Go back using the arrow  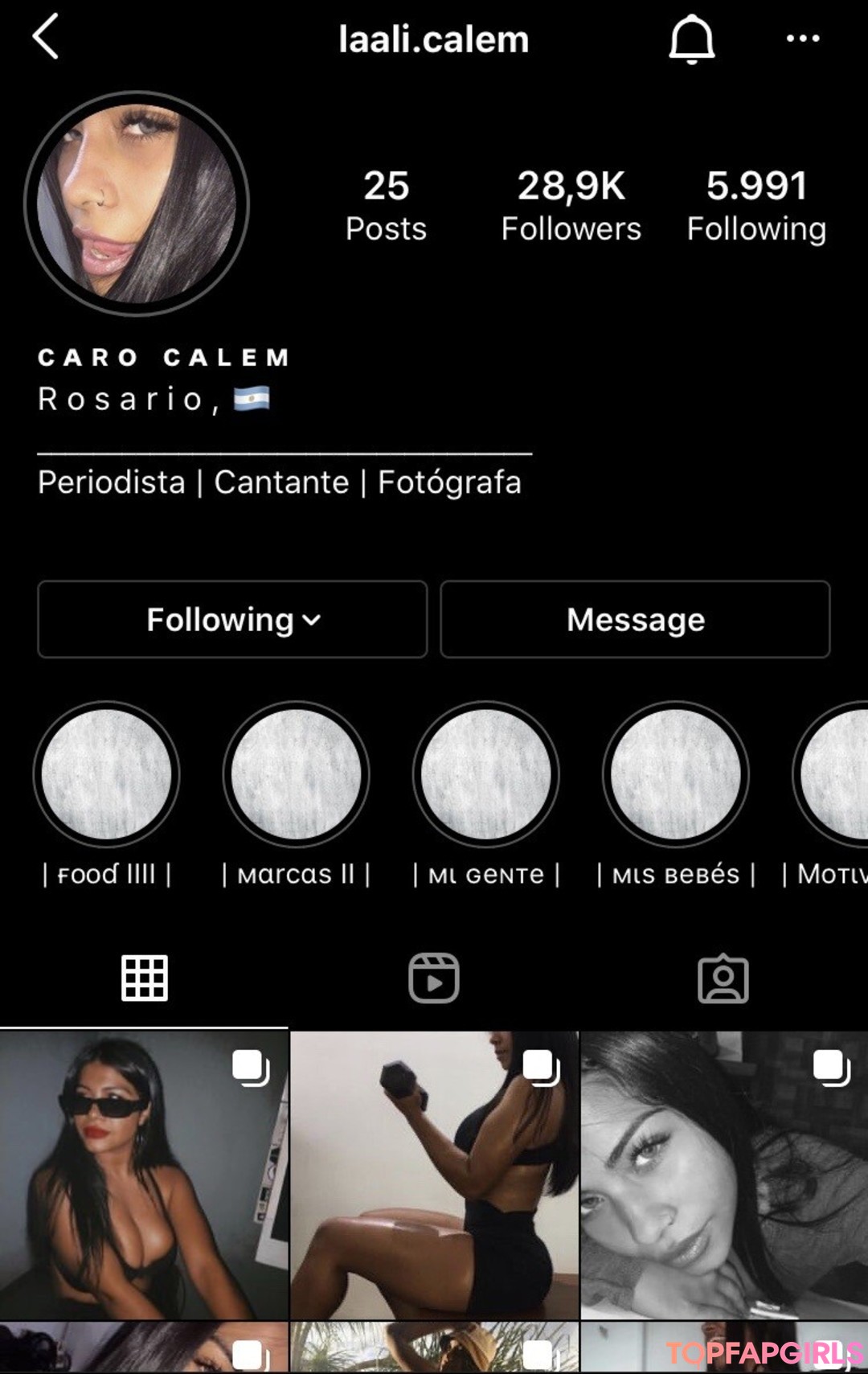click(46, 37)
